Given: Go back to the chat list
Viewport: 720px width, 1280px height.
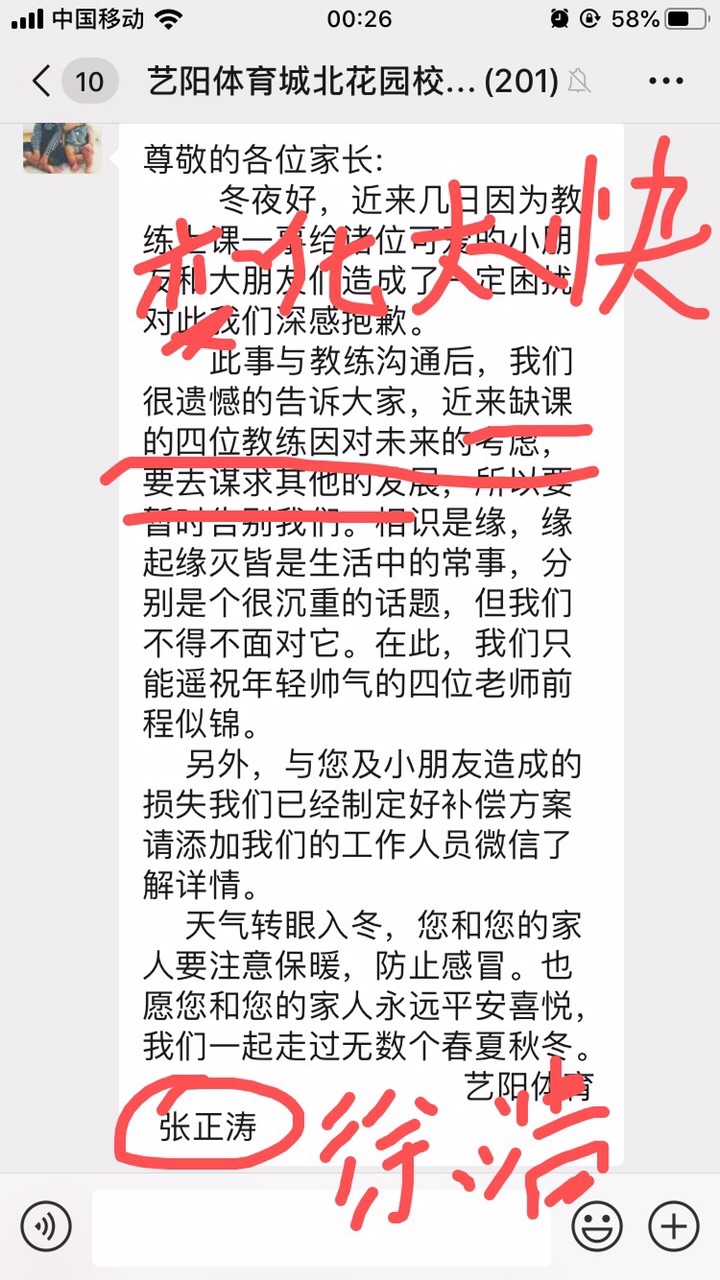Looking at the screenshot, I should point(42,81).
